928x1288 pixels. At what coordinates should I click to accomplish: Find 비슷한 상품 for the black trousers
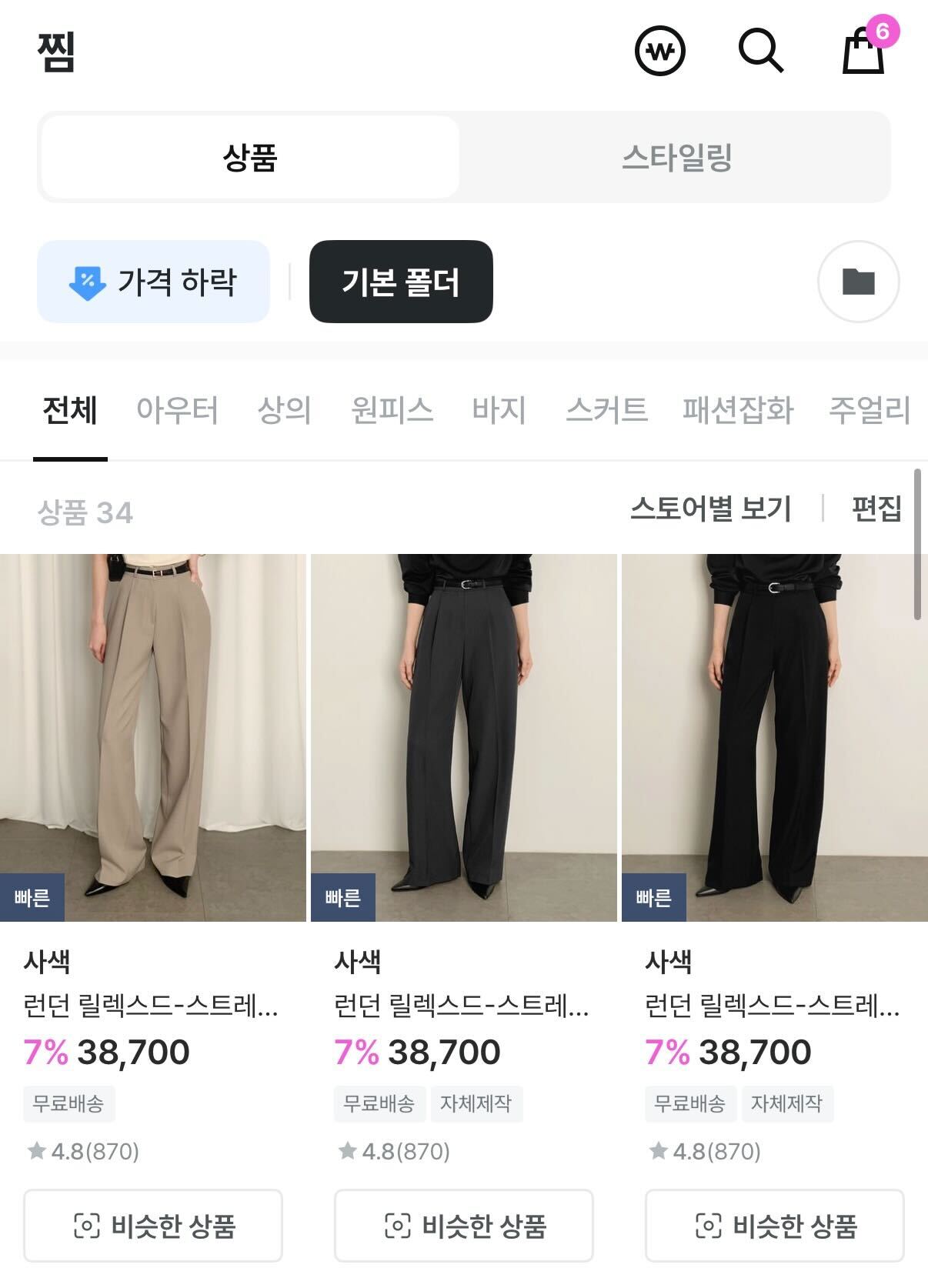tap(775, 1226)
